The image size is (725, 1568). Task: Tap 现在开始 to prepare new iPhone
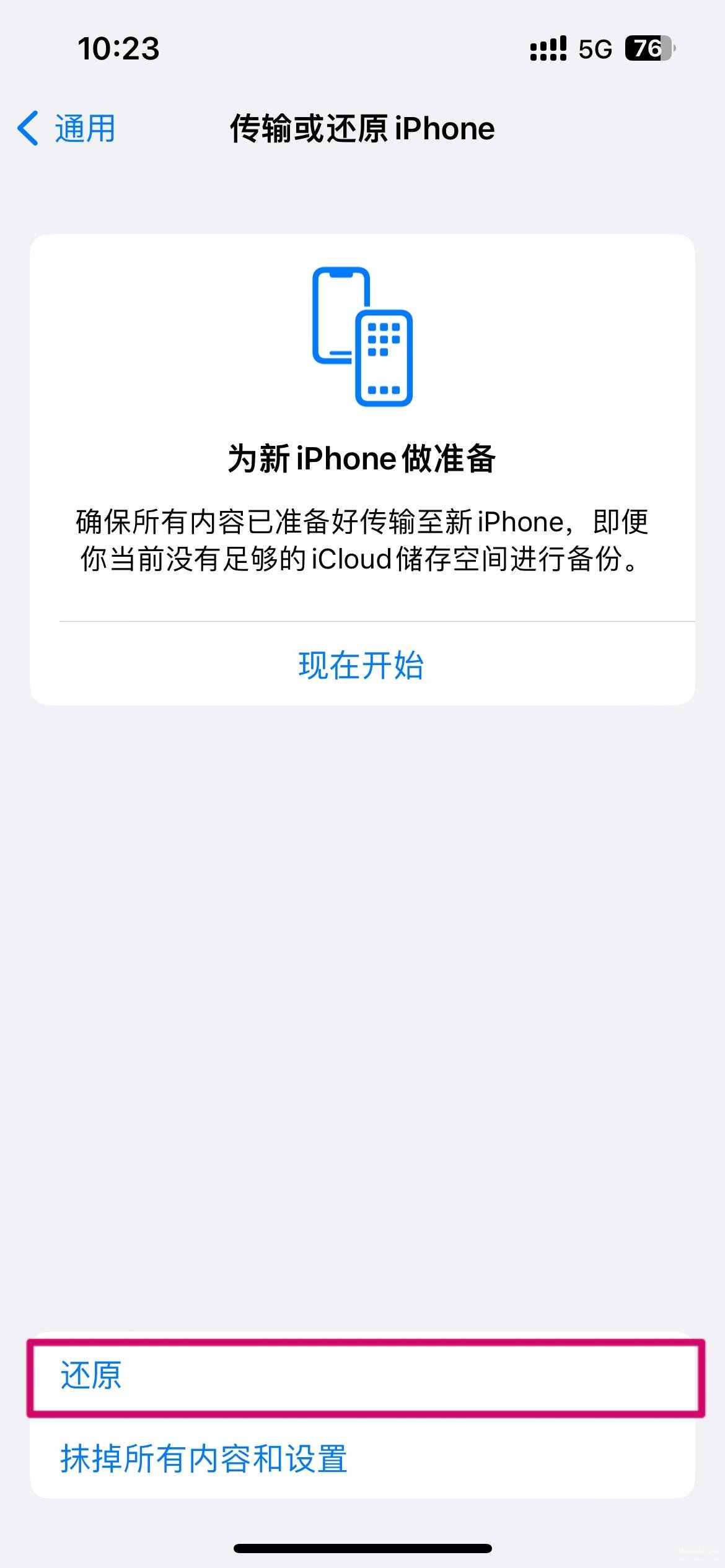coord(361,665)
